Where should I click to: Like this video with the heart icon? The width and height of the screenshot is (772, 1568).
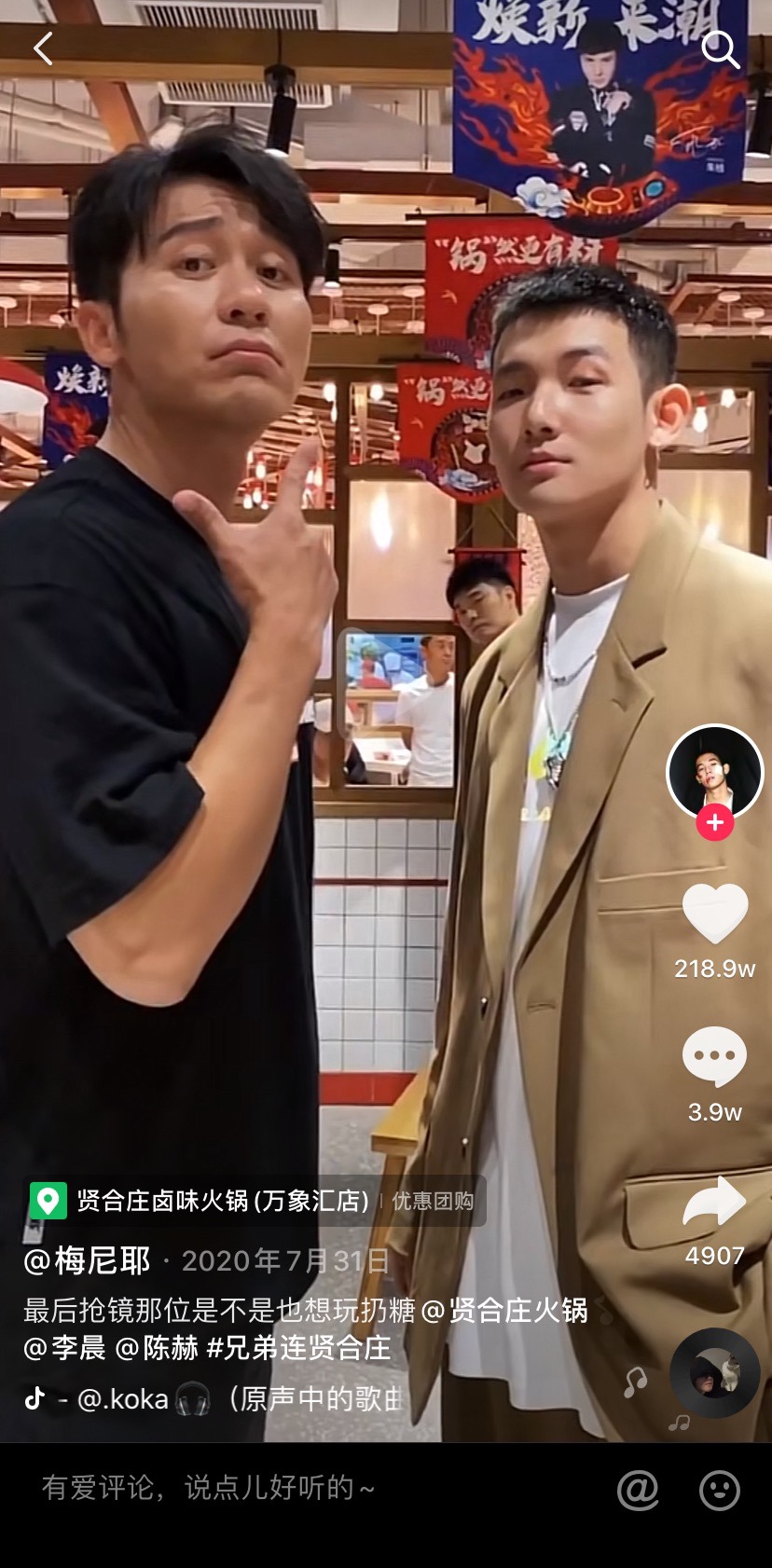click(715, 913)
